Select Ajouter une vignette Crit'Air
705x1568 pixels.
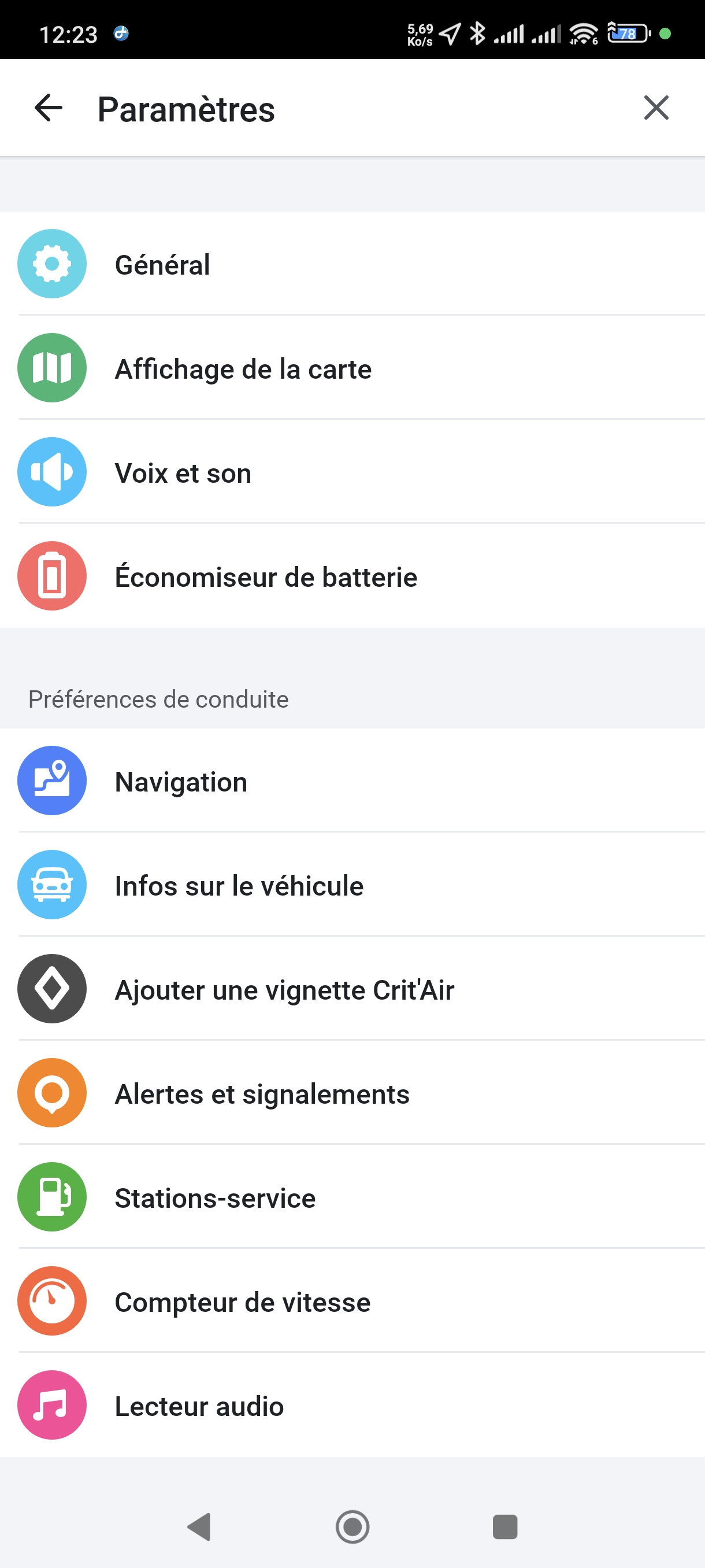353,989
